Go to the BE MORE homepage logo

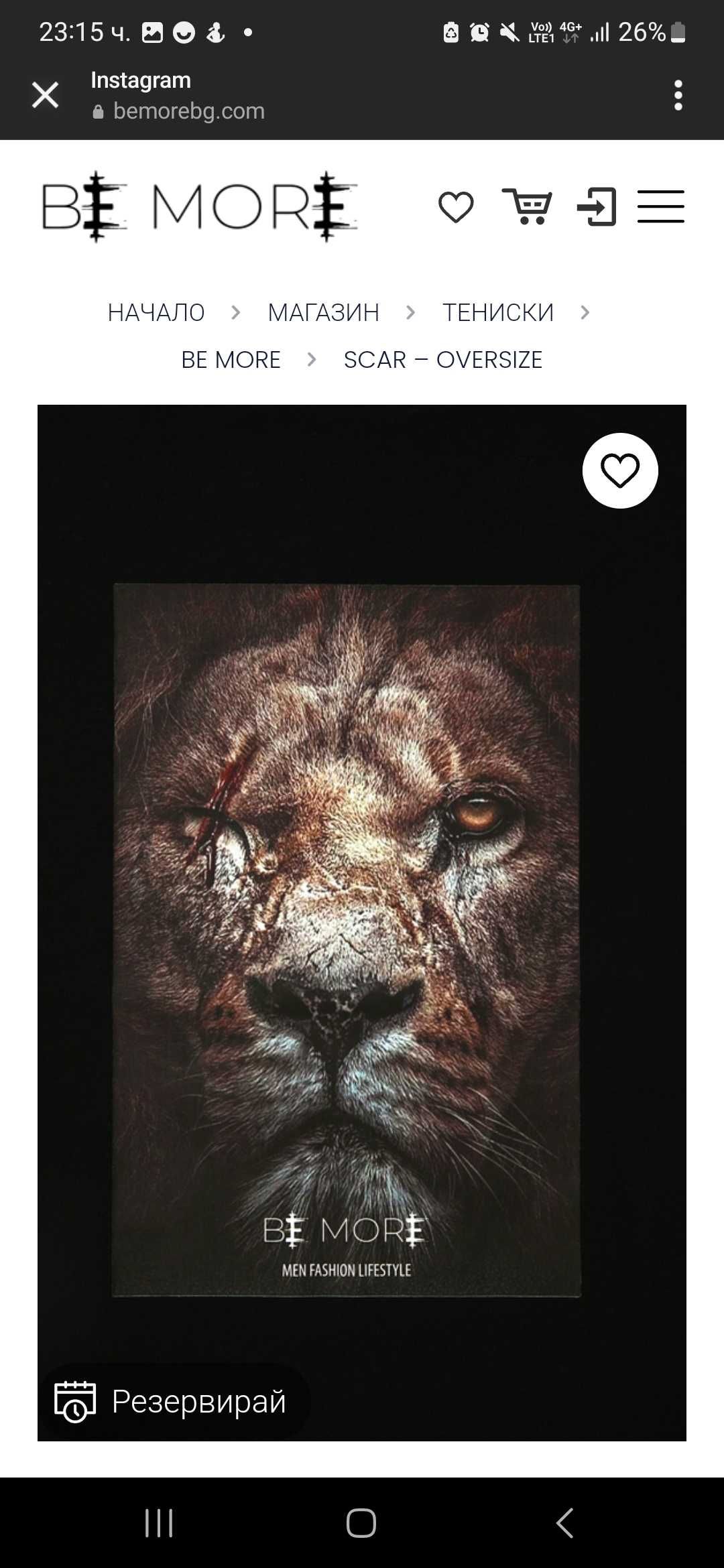tap(199, 206)
